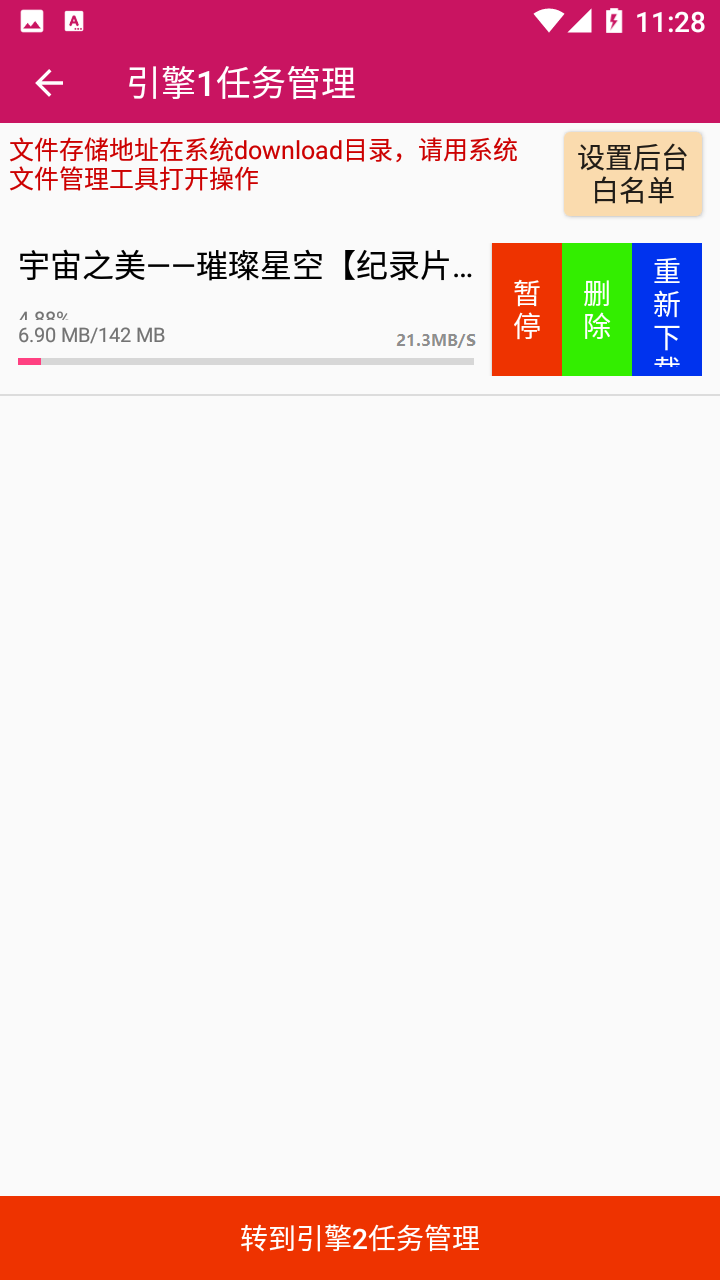Screen dimensions: 720x1280
Task: Open 设置后台白名单 settings
Action: [x=633, y=174]
